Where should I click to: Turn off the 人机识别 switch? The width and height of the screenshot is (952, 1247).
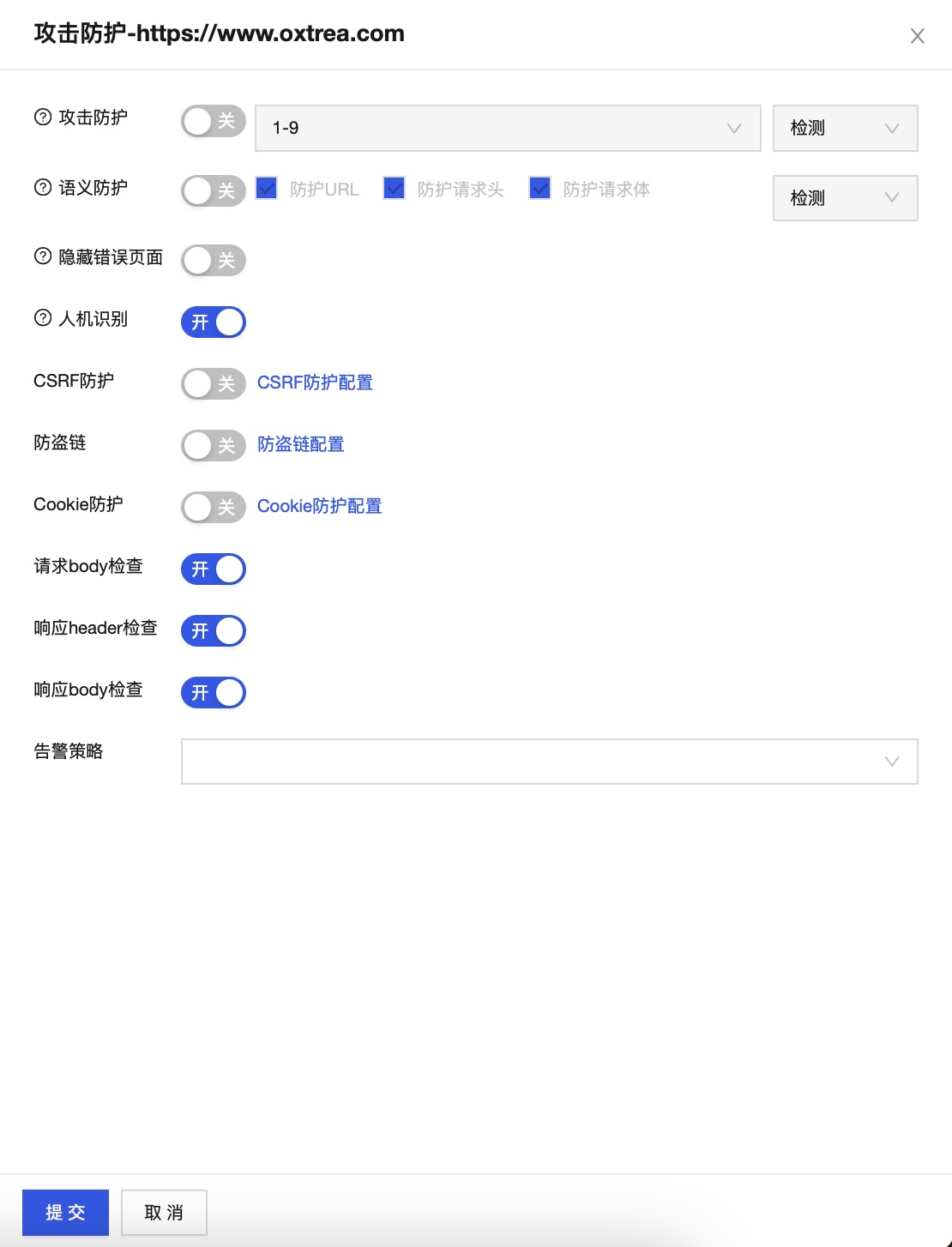214,322
